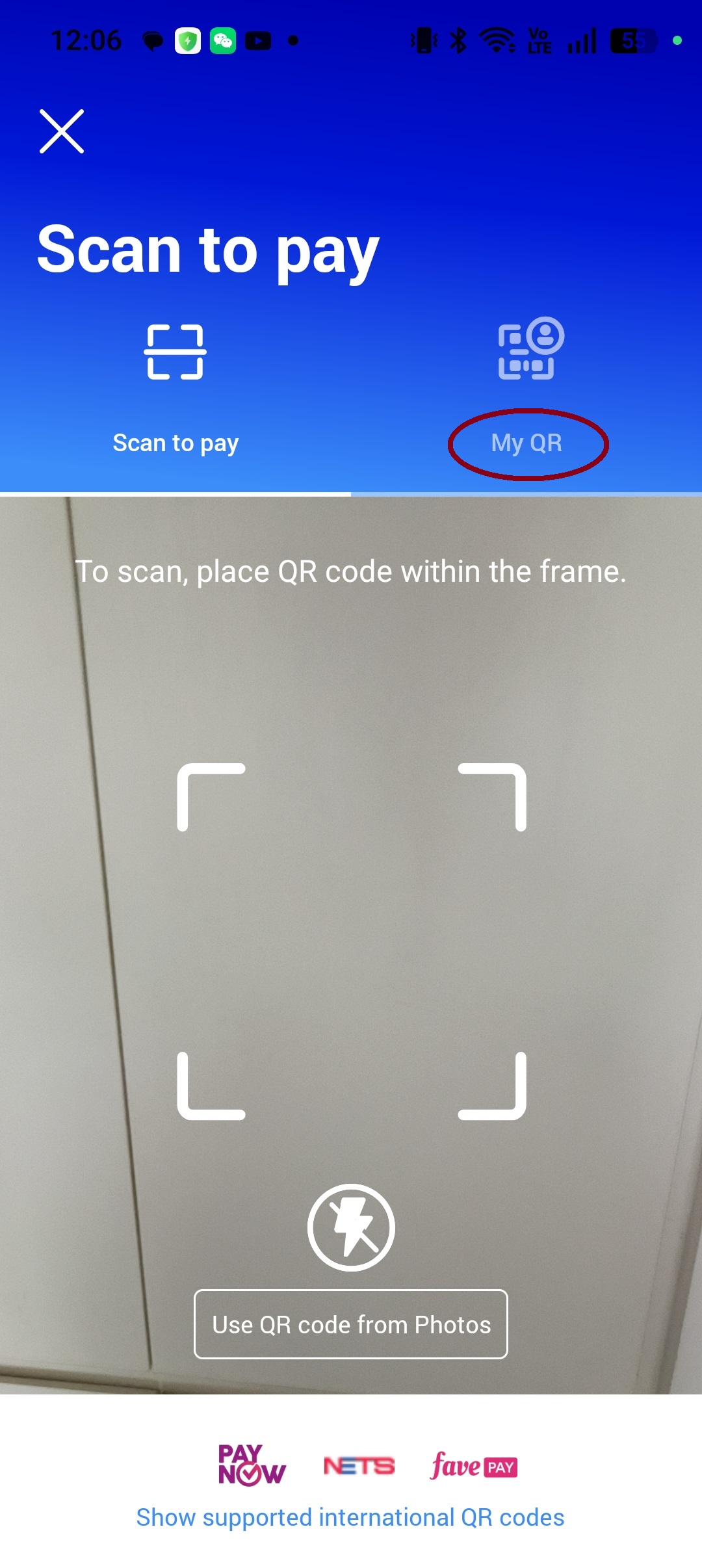Toggle the camera flashlight
Viewport: 702px width, 1568px height.
(351, 1227)
